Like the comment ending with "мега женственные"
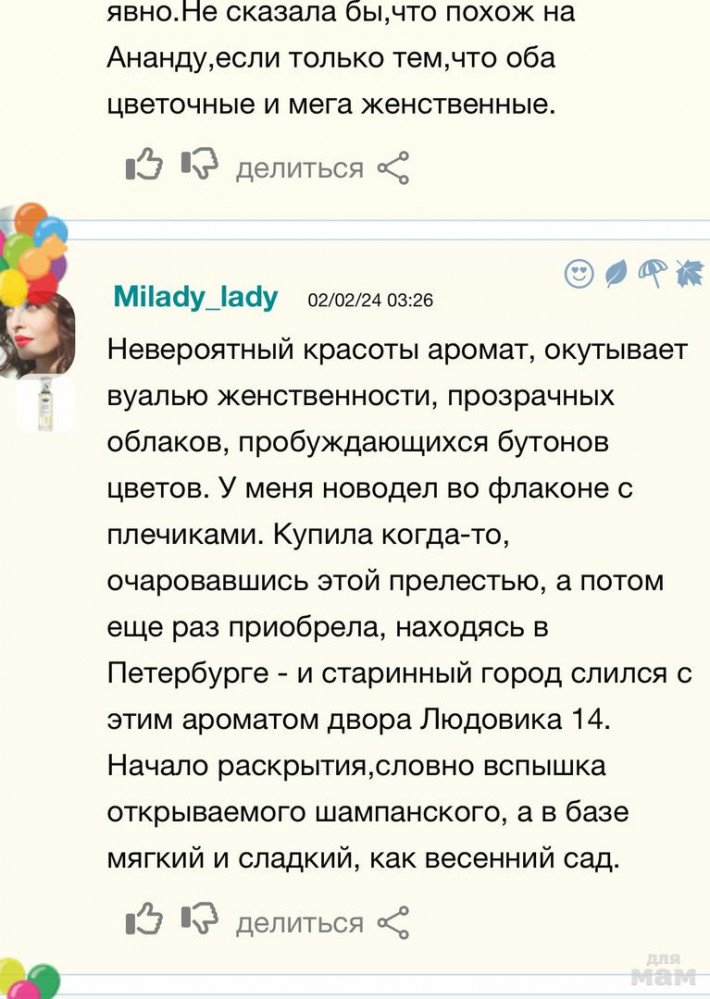Screen dimensions: 710x999 coord(144,166)
